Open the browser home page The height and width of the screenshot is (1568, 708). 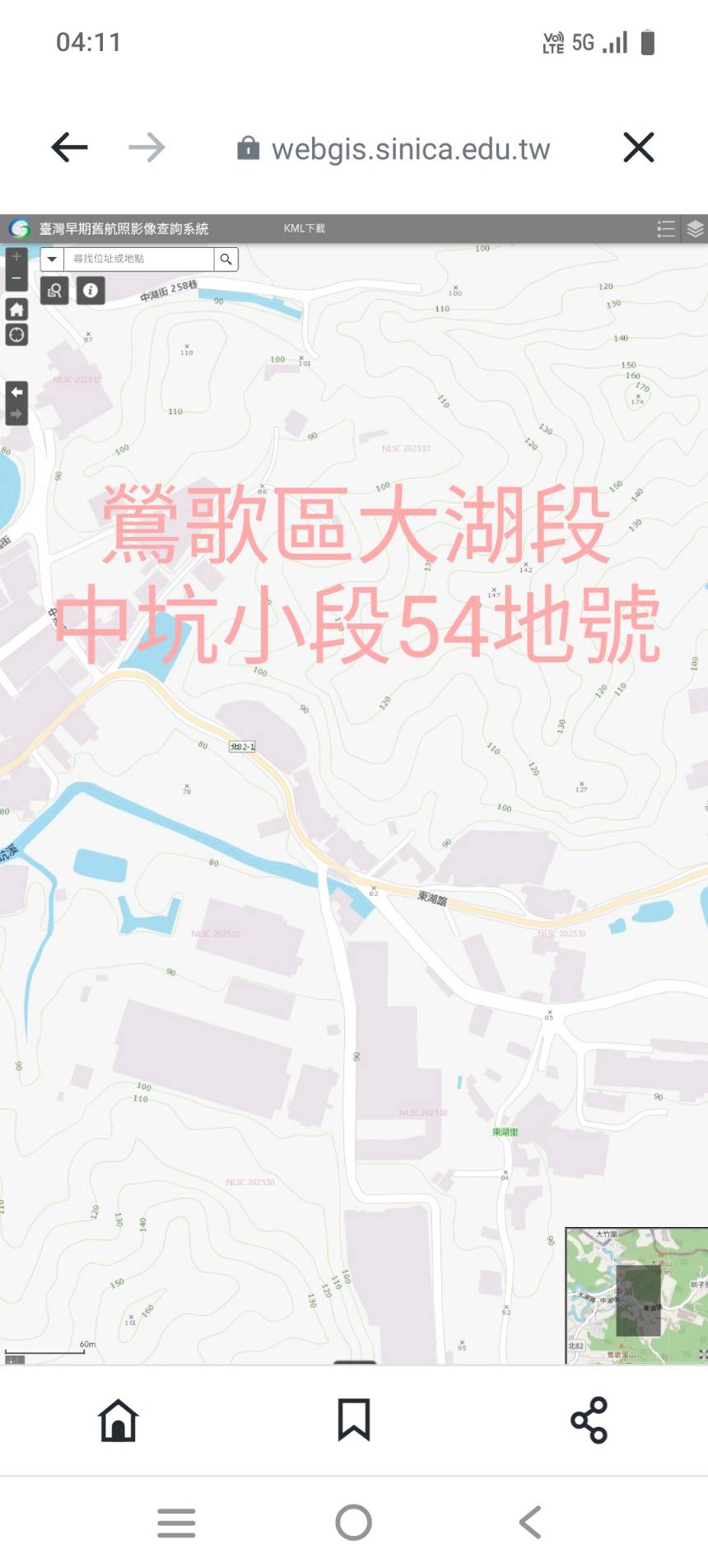pos(118,1420)
